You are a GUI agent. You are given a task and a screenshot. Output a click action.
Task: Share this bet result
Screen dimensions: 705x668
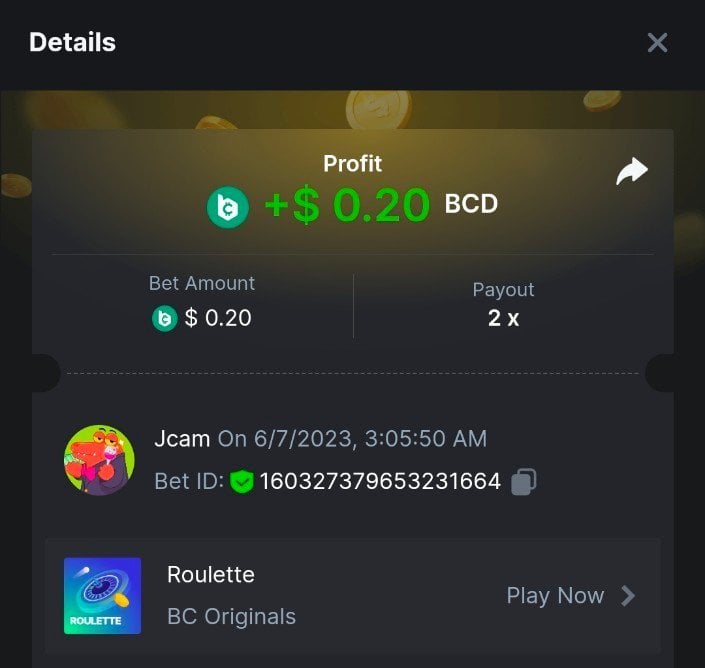631,172
